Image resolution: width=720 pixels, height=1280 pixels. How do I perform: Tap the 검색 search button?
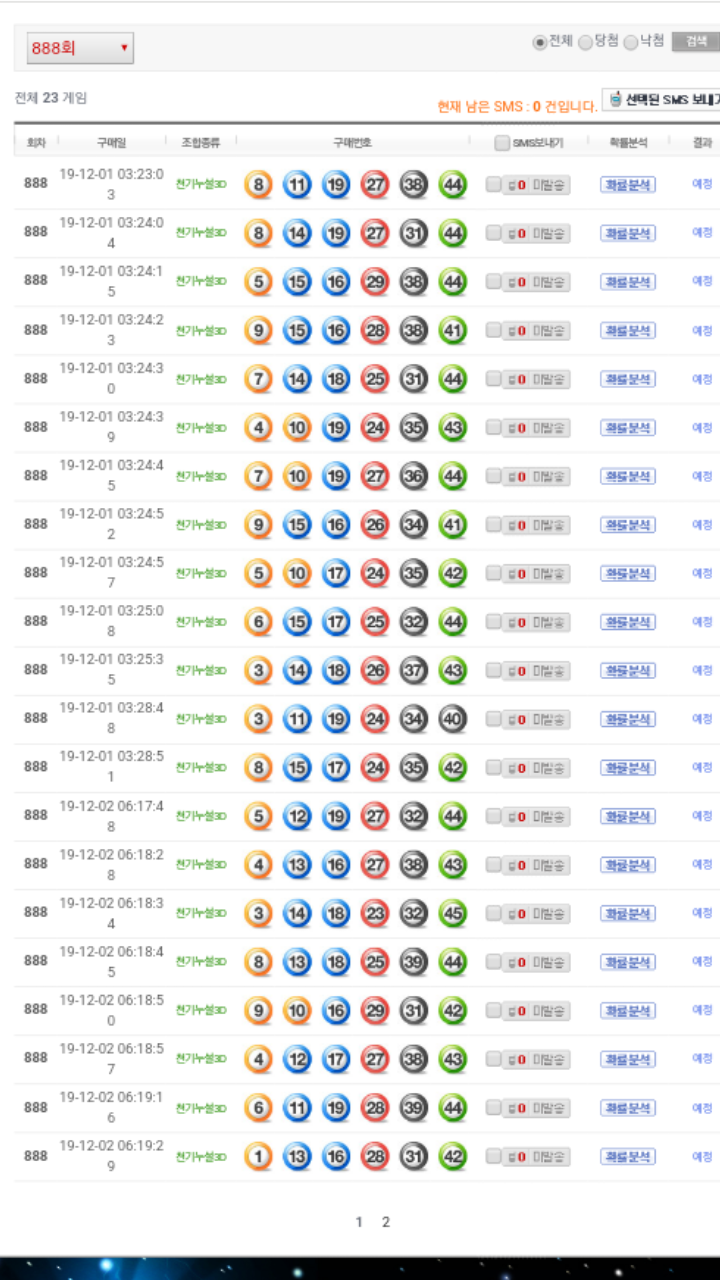pos(696,41)
